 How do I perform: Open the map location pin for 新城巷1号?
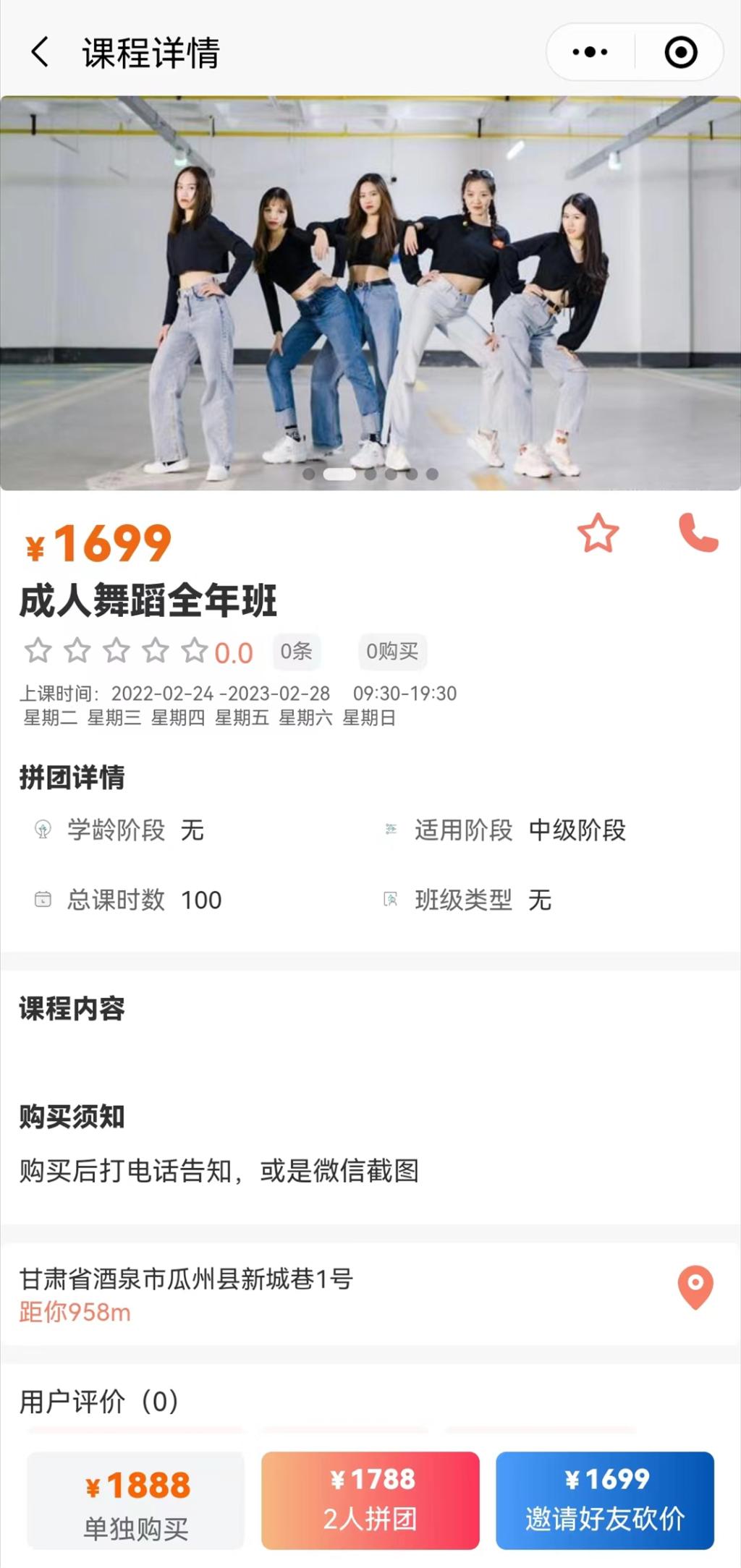695,1287
